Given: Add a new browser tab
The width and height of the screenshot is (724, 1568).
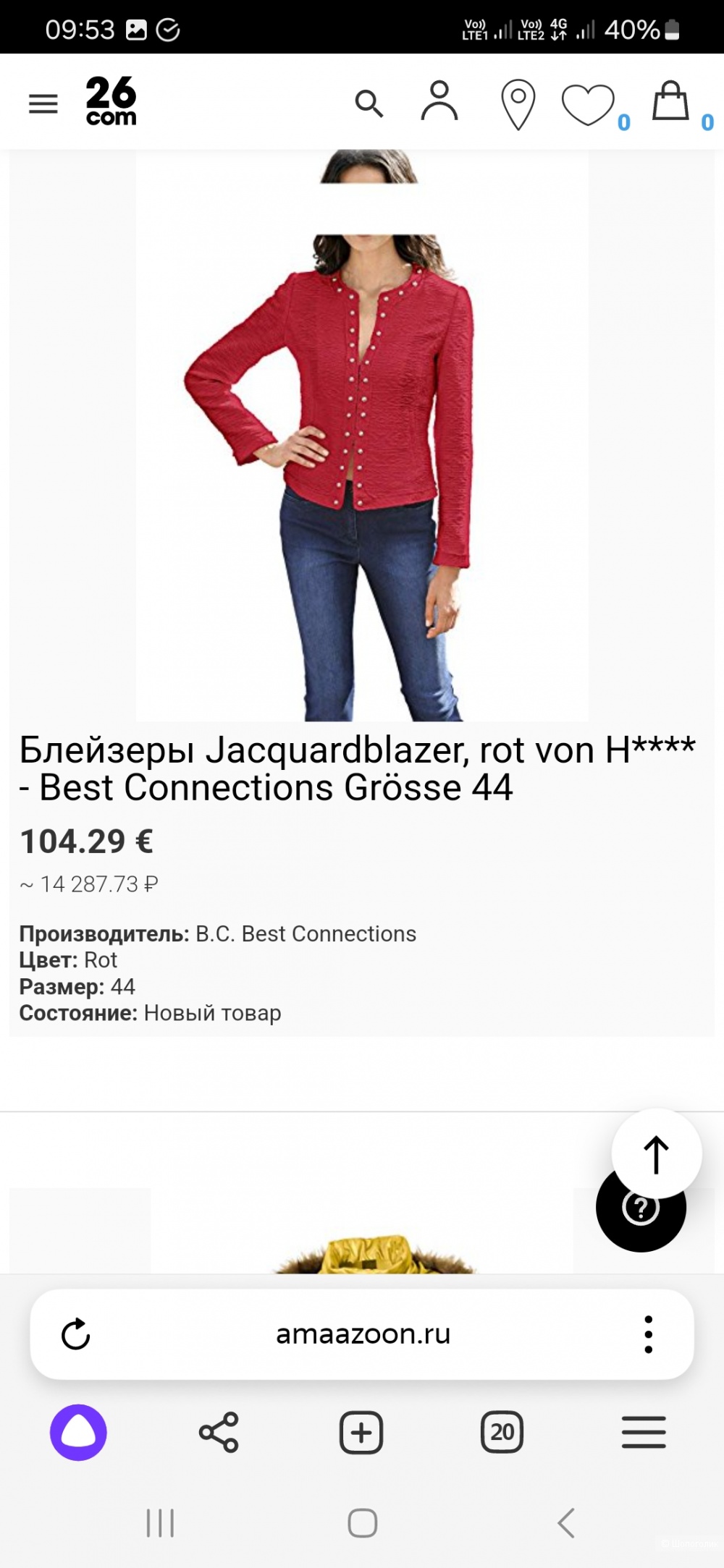Looking at the screenshot, I should [361, 1432].
